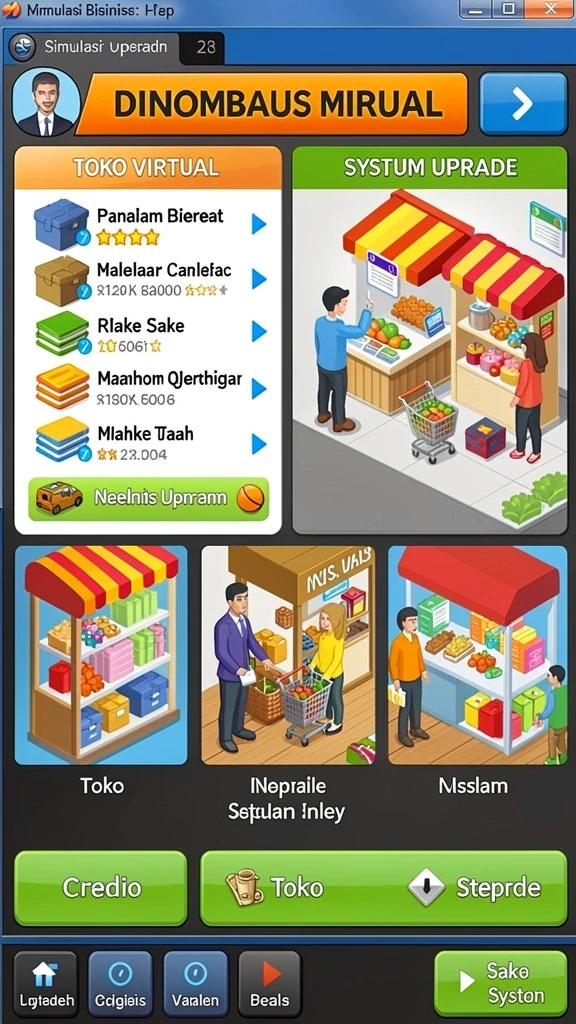Select the Mlahke Taah row
This screenshot has height=1024, width=576.
point(150,443)
